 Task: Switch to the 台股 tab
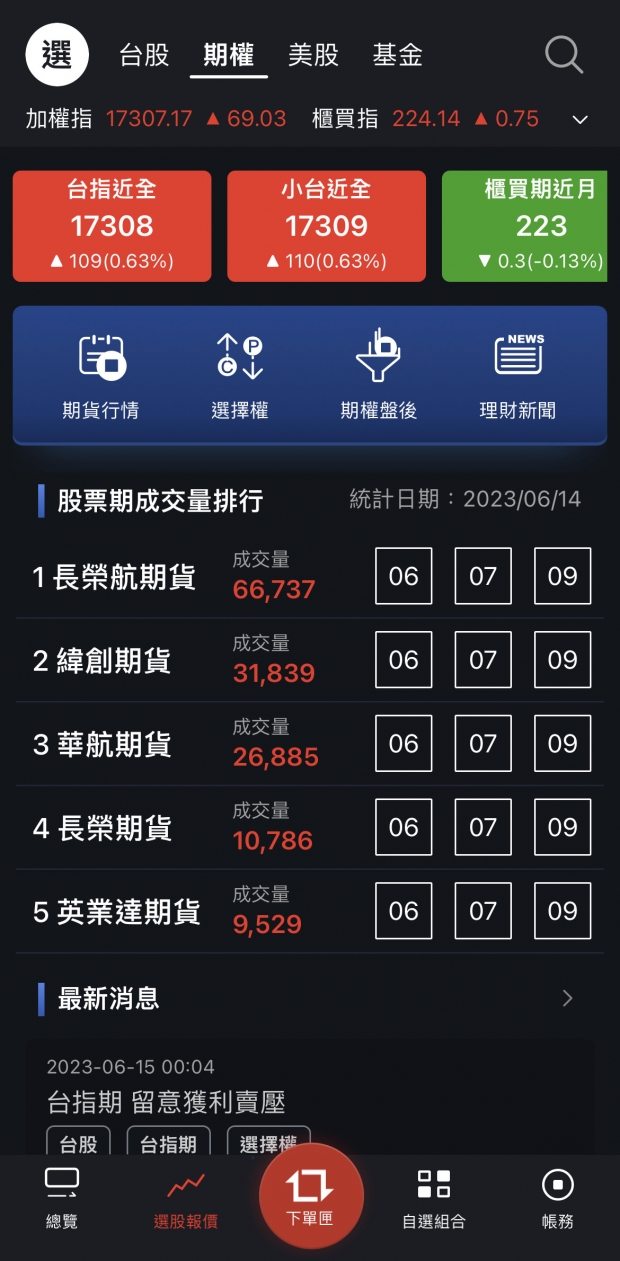pos(145,55)
